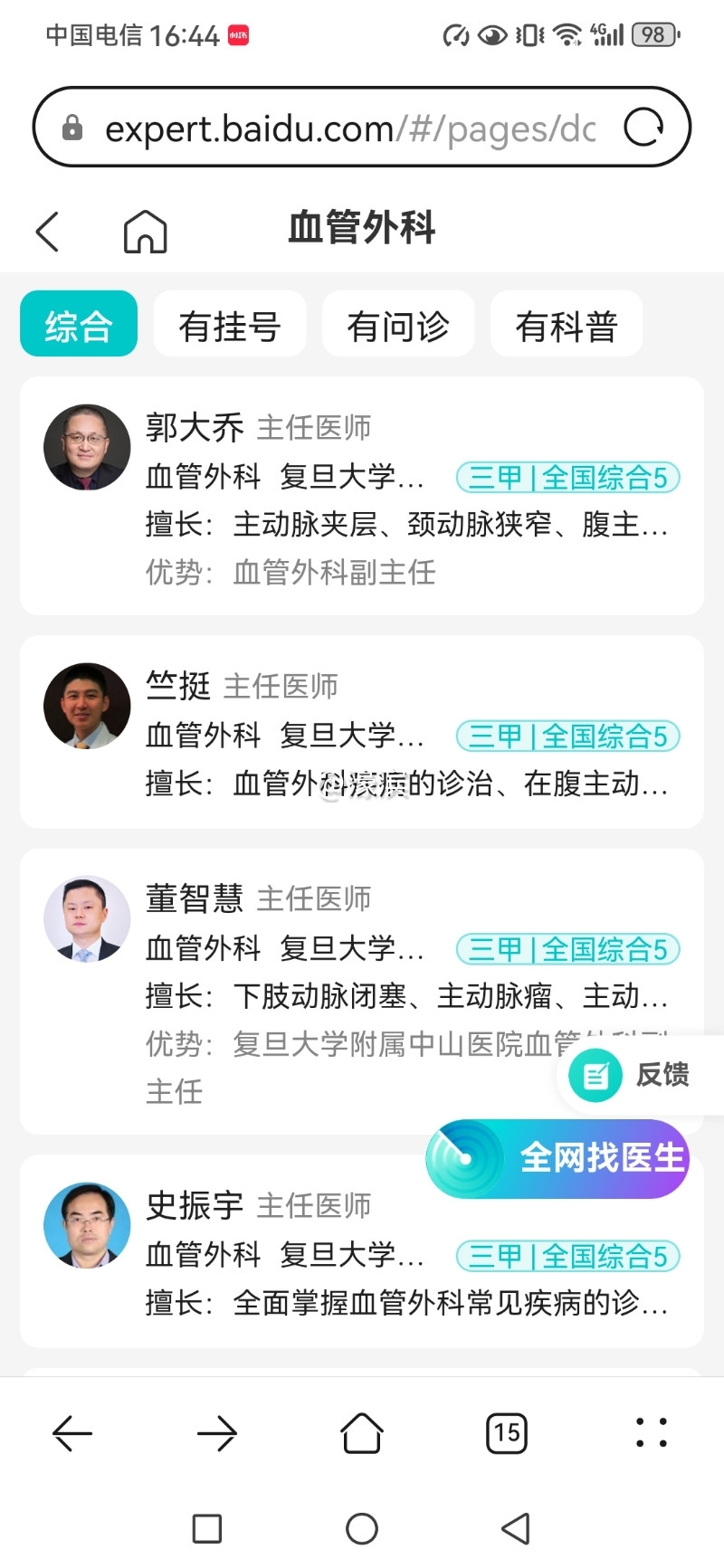Open the browser's four-dot menu
The width and height of the screenshot is (724, 1568).
click(x=652, y=1433)
